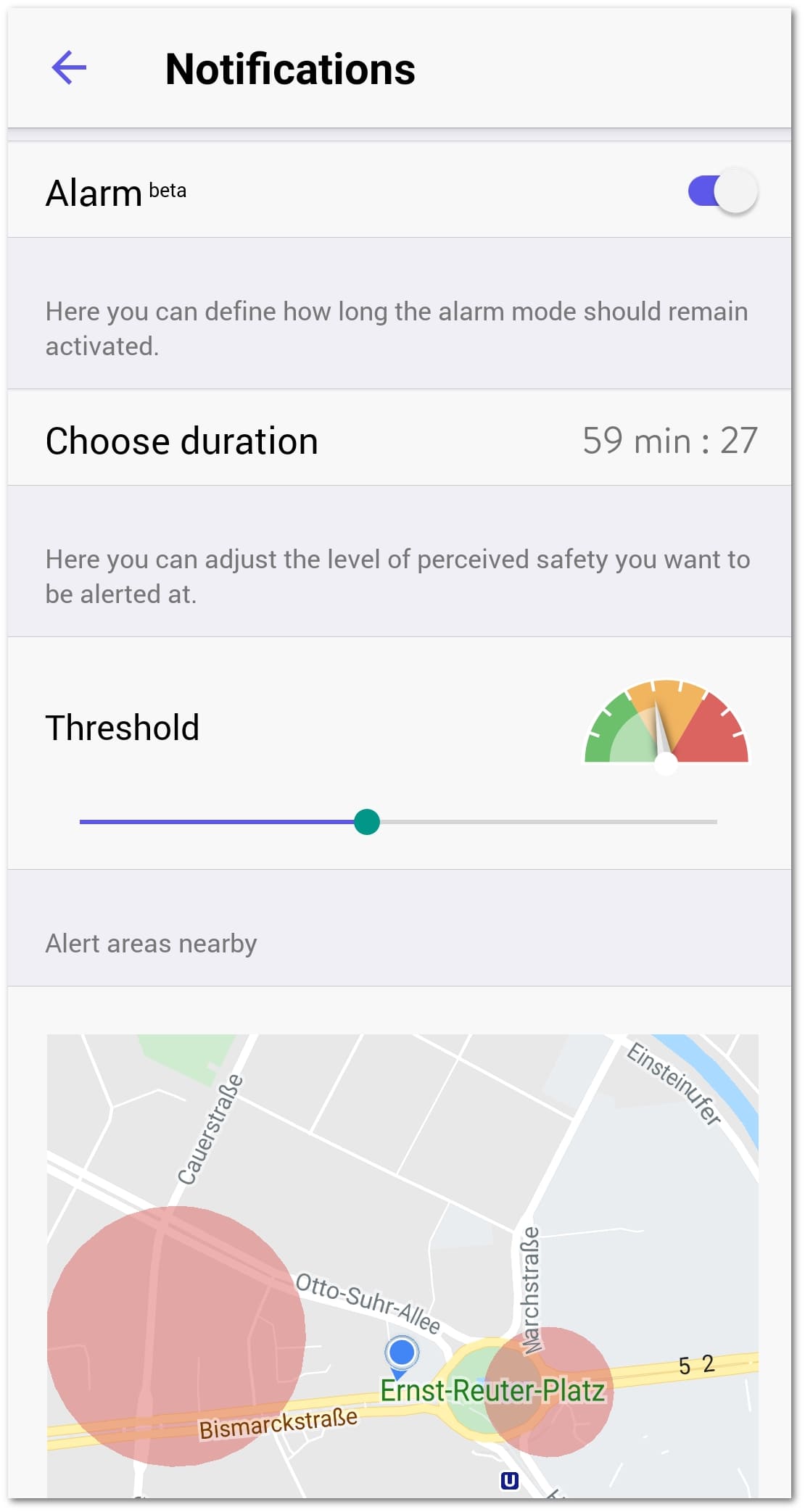The width and height of the screenshot is (805, 1512).
Task: Turn off the Alarm beta switch
Action: [x=722, y=191]
